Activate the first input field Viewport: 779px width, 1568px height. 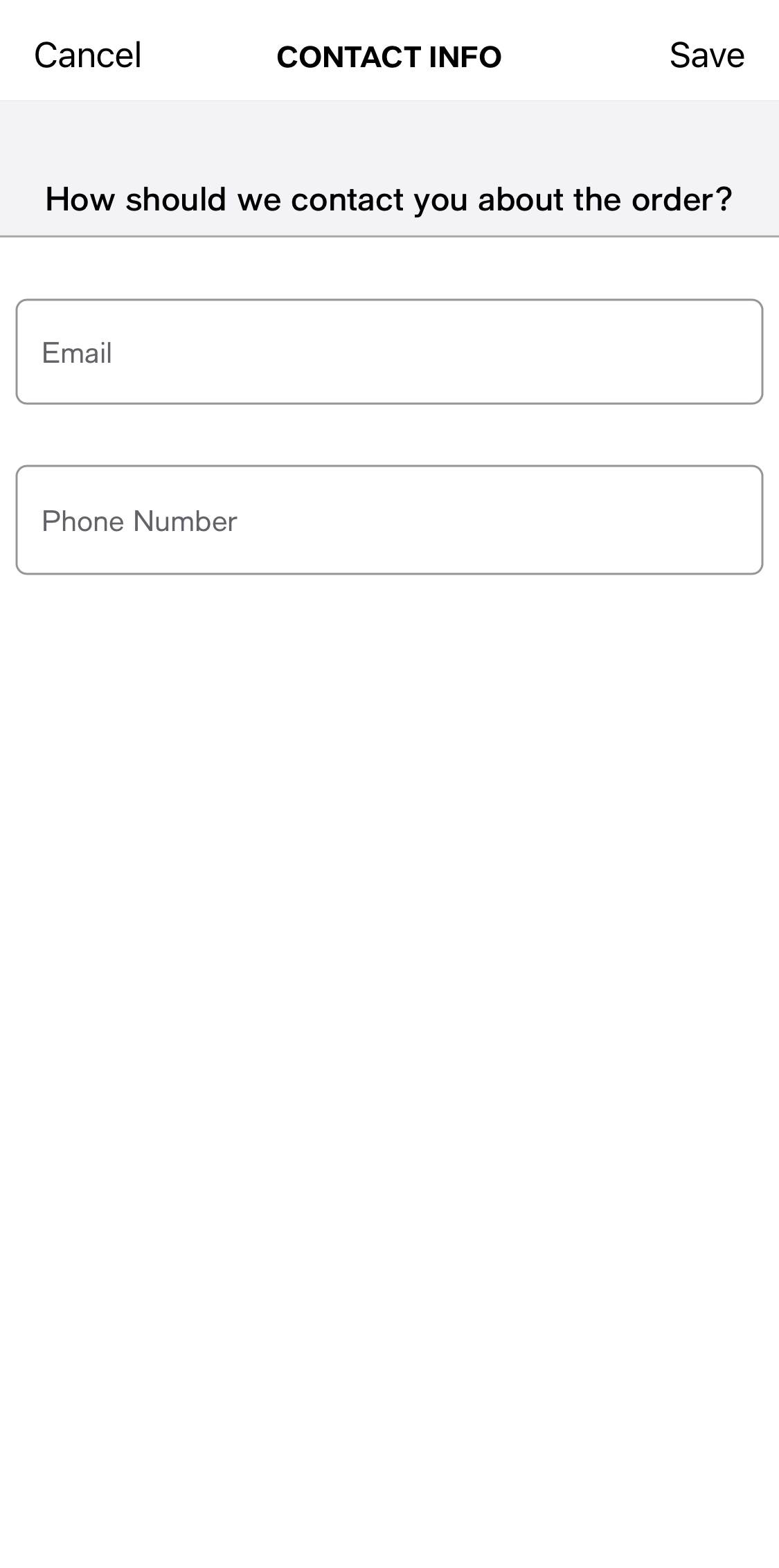[x=388, y=351]
